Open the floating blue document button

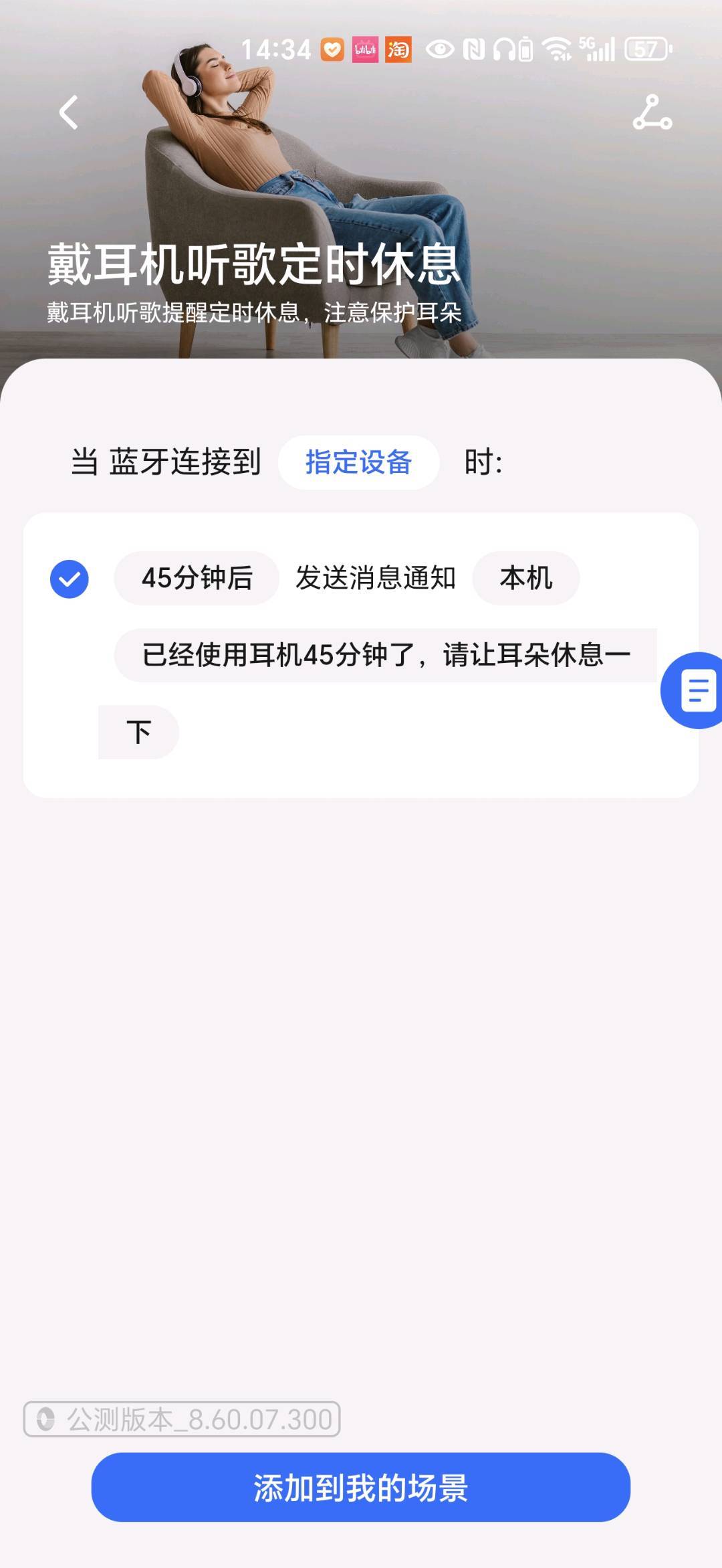(x=697, y=690)
